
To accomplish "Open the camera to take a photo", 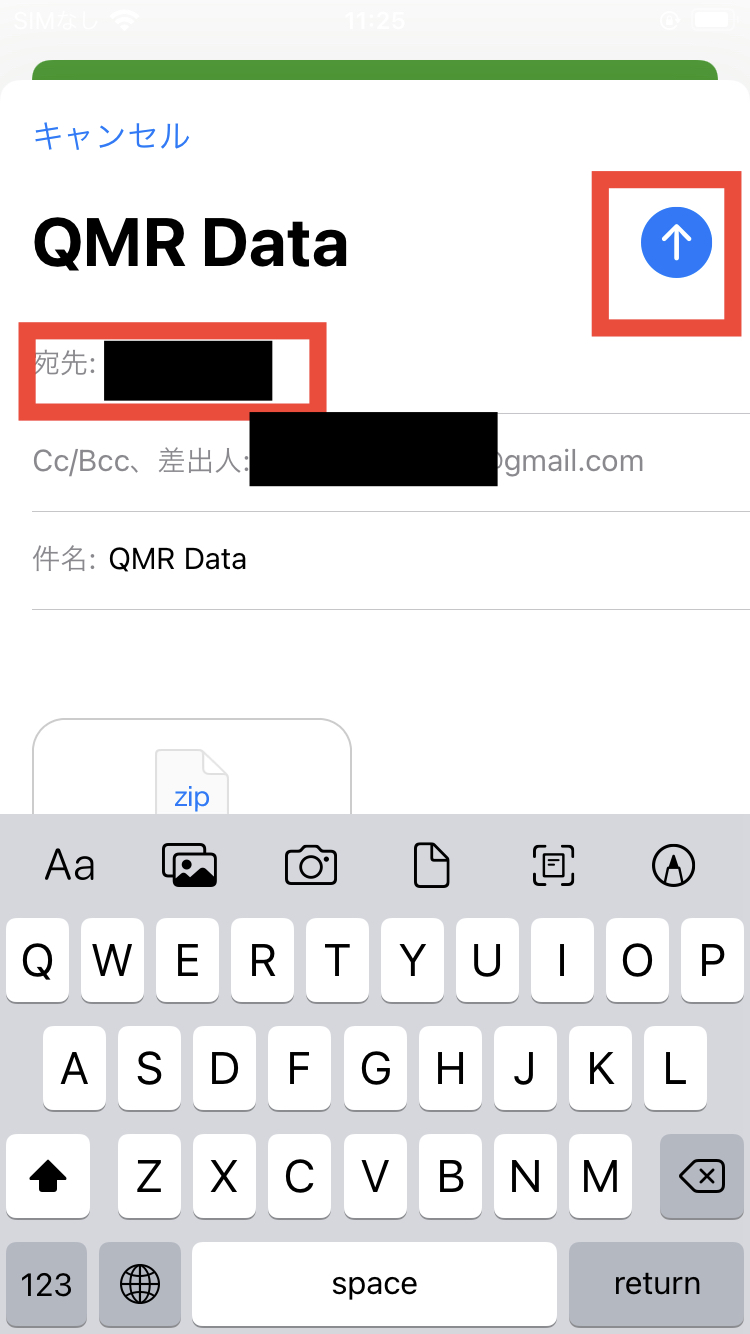I will click(x=310, y=865).
